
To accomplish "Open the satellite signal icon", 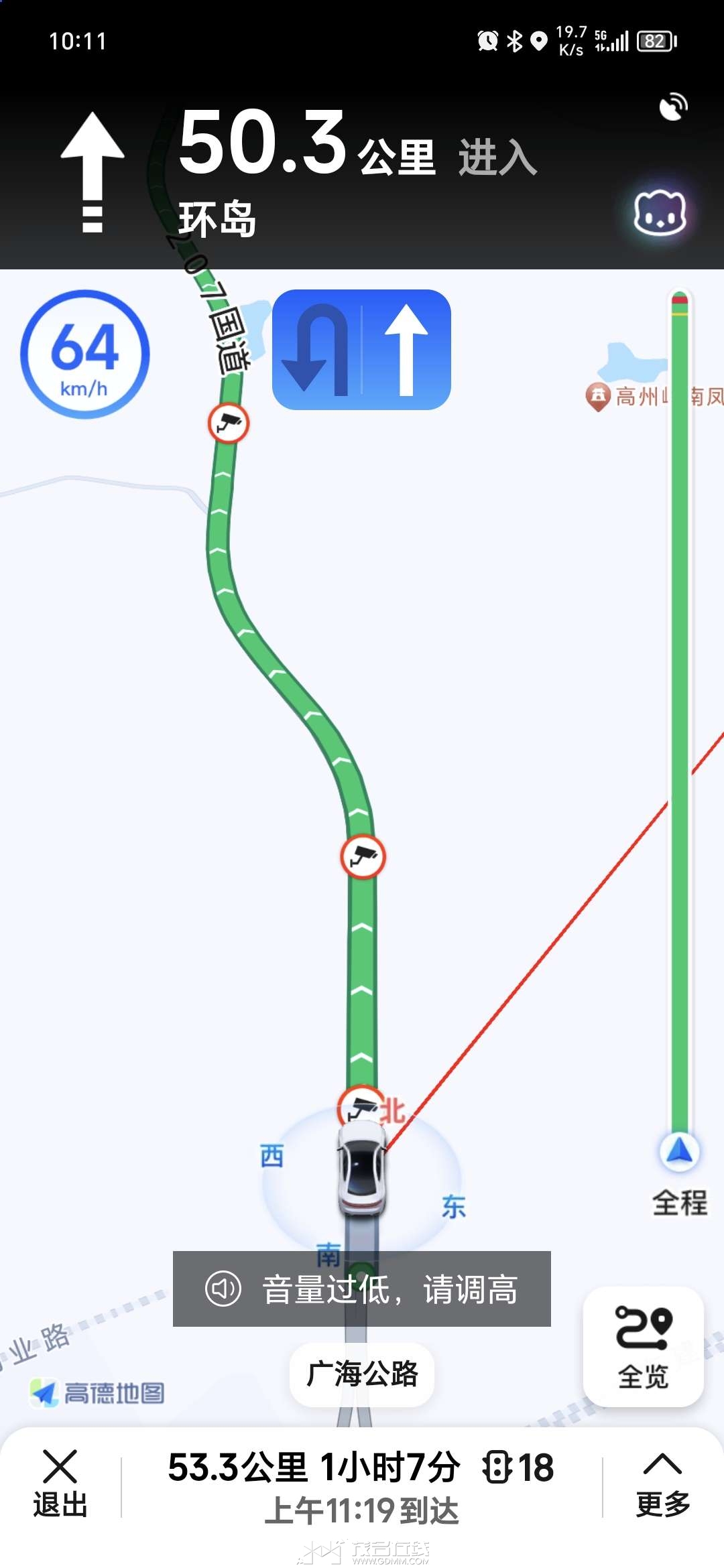I will tap(673, 107).
